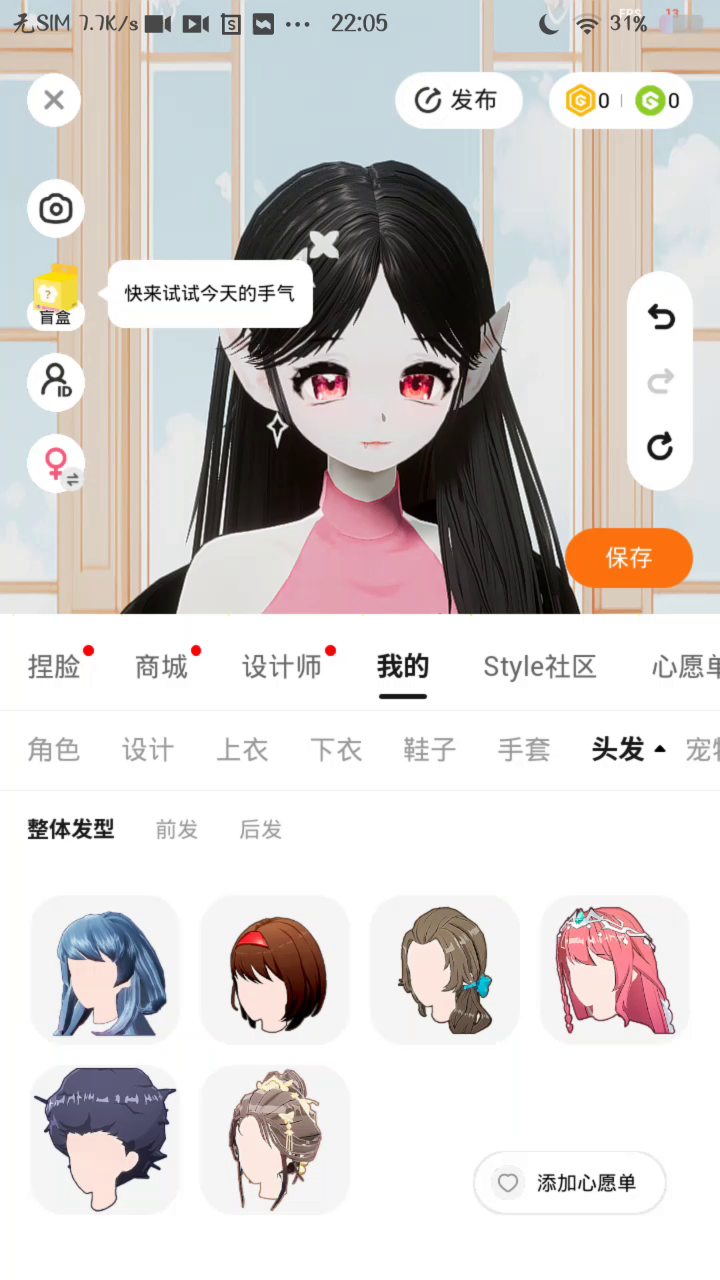
Task: Choose the pink tiara hairstyle
Action: [615, 970]
